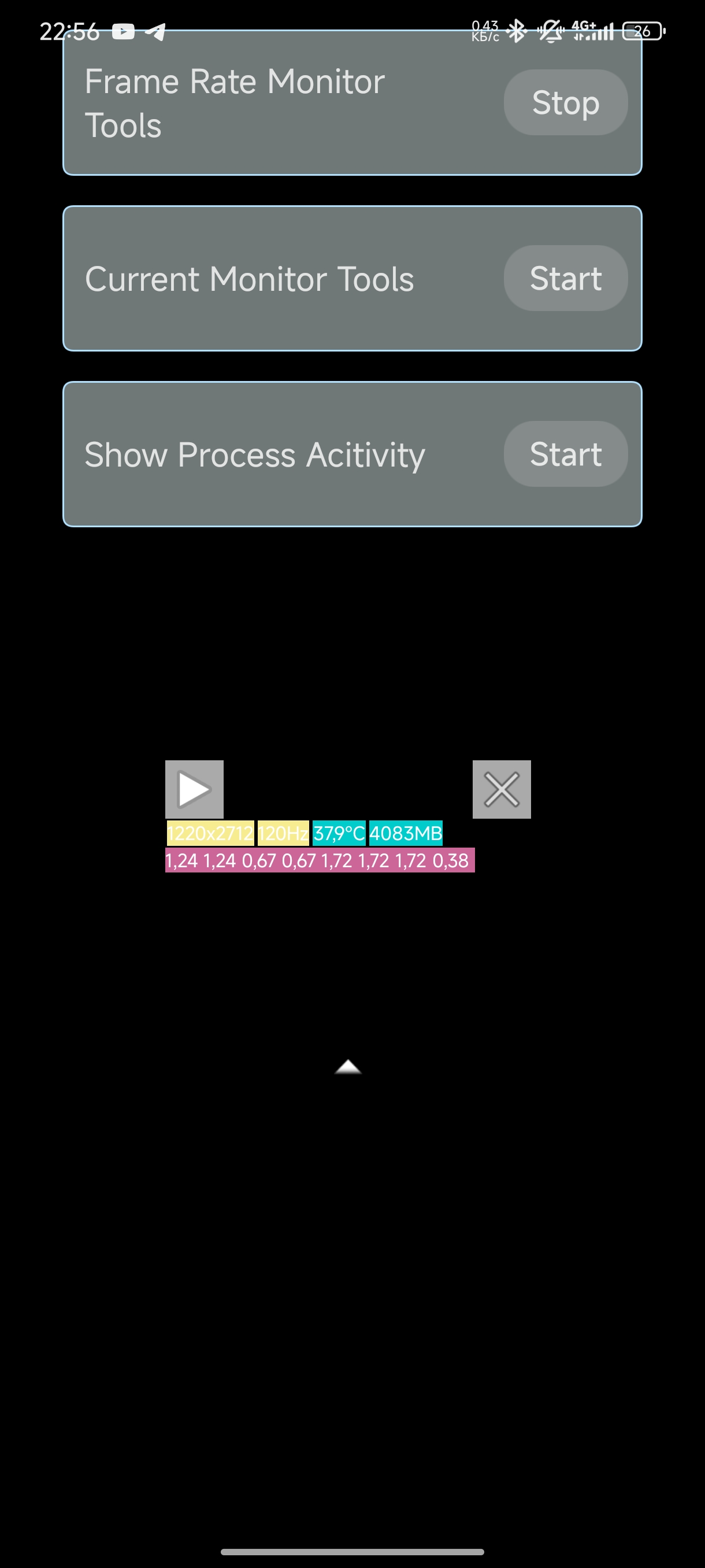Tap the white up arrow
This screenshot has height=1568, width=705.
[348, 1066]
